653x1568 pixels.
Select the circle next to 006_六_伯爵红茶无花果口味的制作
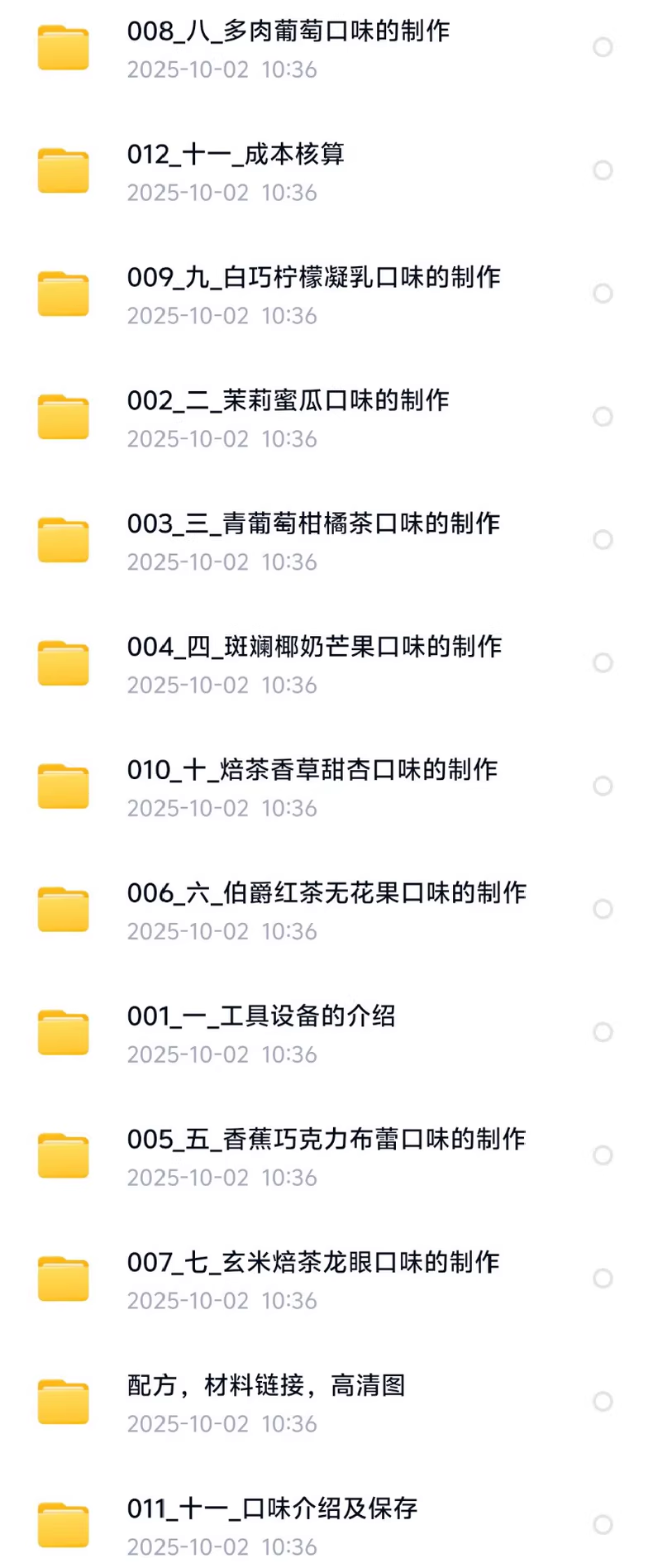[603, 909]
